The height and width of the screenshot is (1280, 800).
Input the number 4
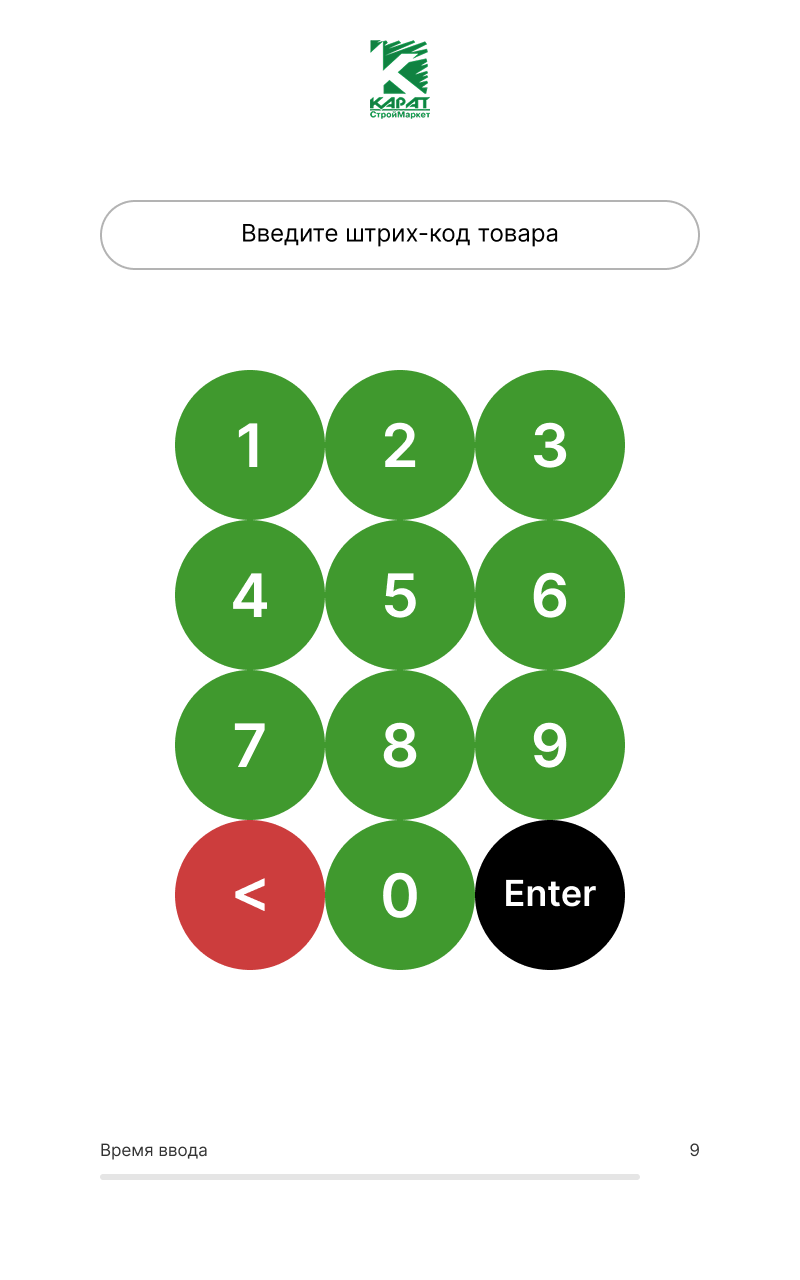[x=250, y=595]
